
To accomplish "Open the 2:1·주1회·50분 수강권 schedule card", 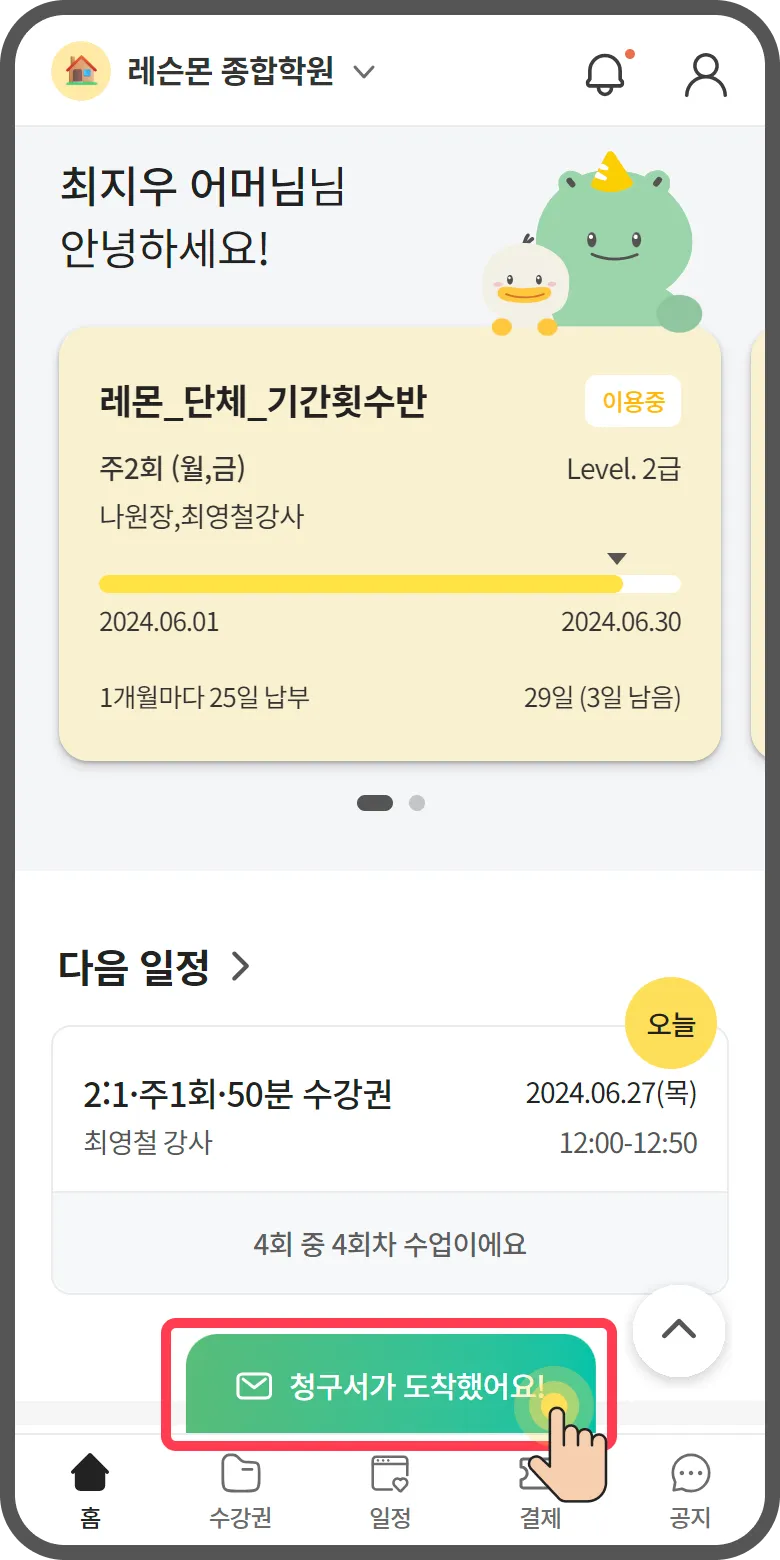I will pos(389,1115).
